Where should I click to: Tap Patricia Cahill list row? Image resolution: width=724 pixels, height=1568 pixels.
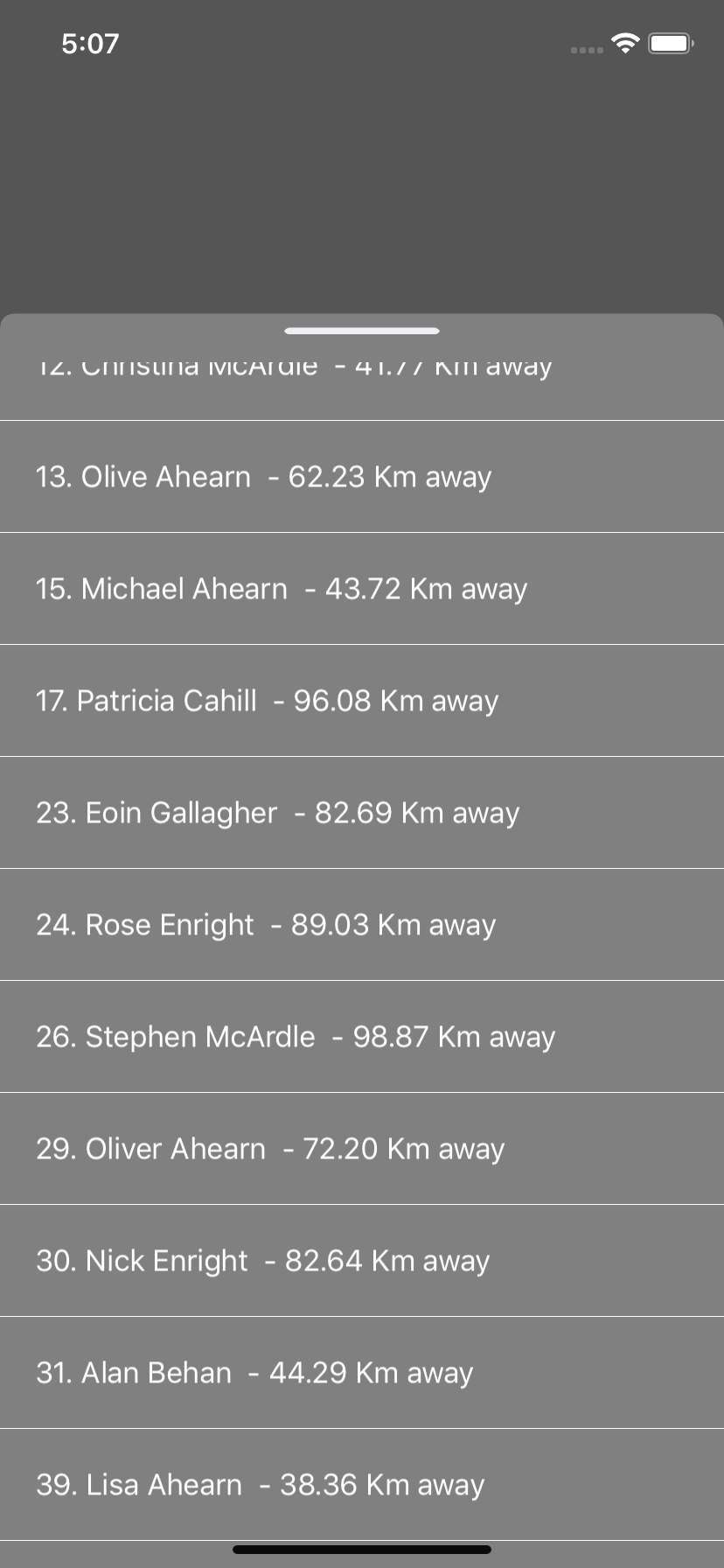(362, 701)
